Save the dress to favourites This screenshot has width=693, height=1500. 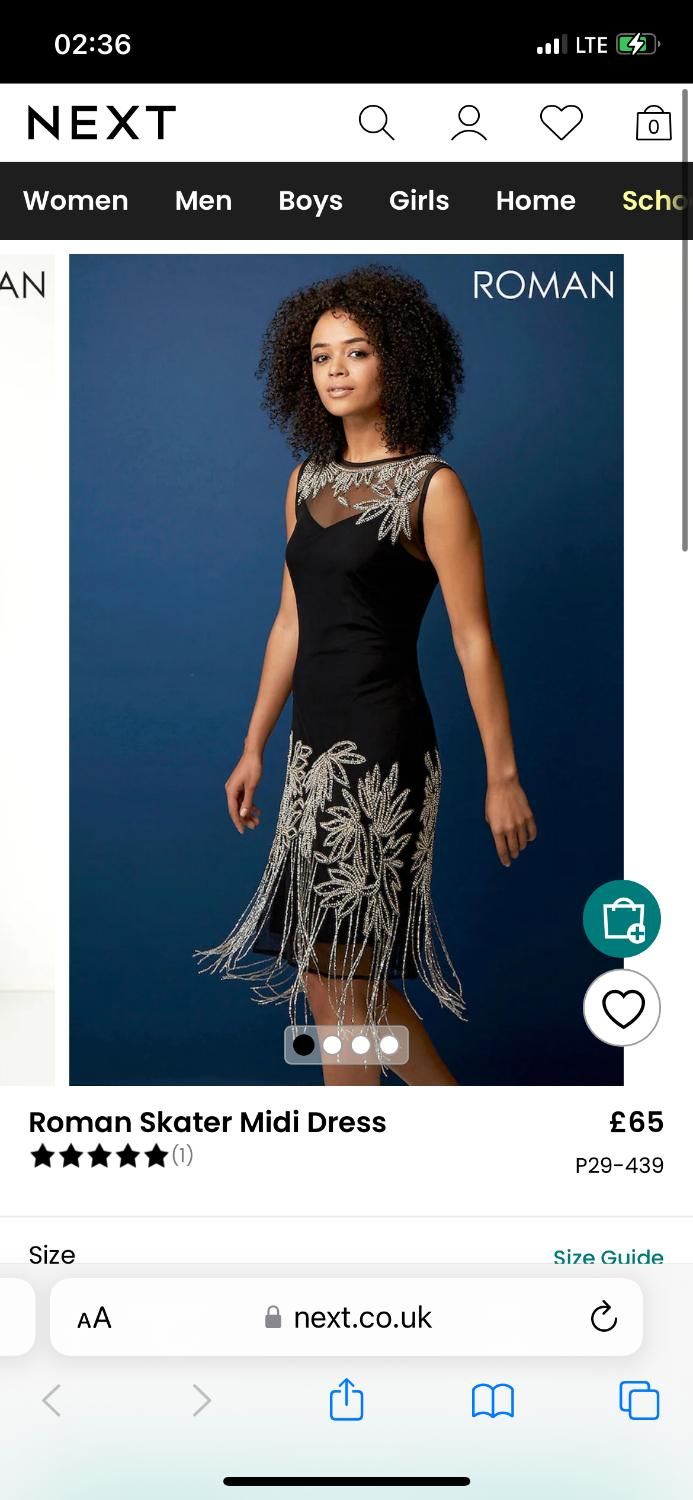622,1008
